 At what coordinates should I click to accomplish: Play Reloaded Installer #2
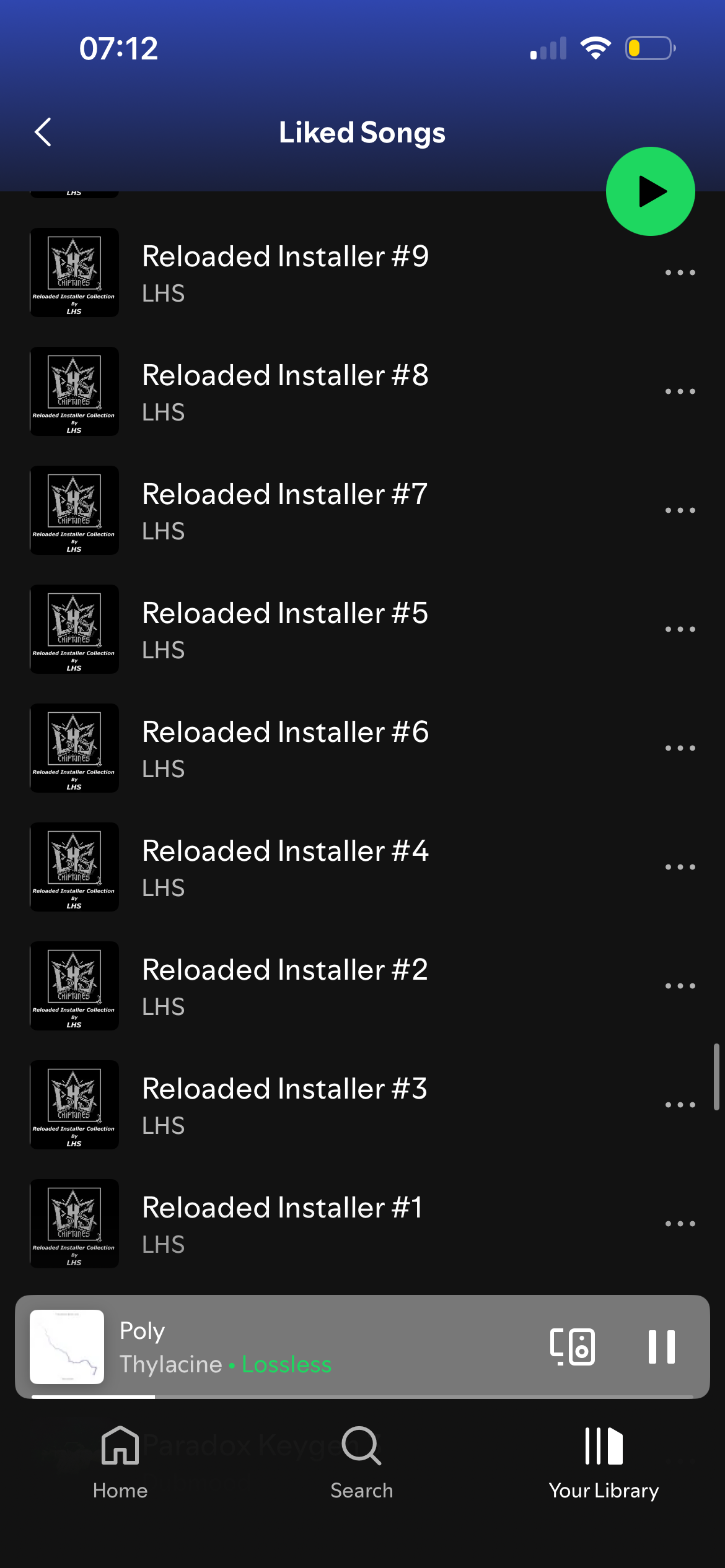pyautogui.click(x=285, y=986)
